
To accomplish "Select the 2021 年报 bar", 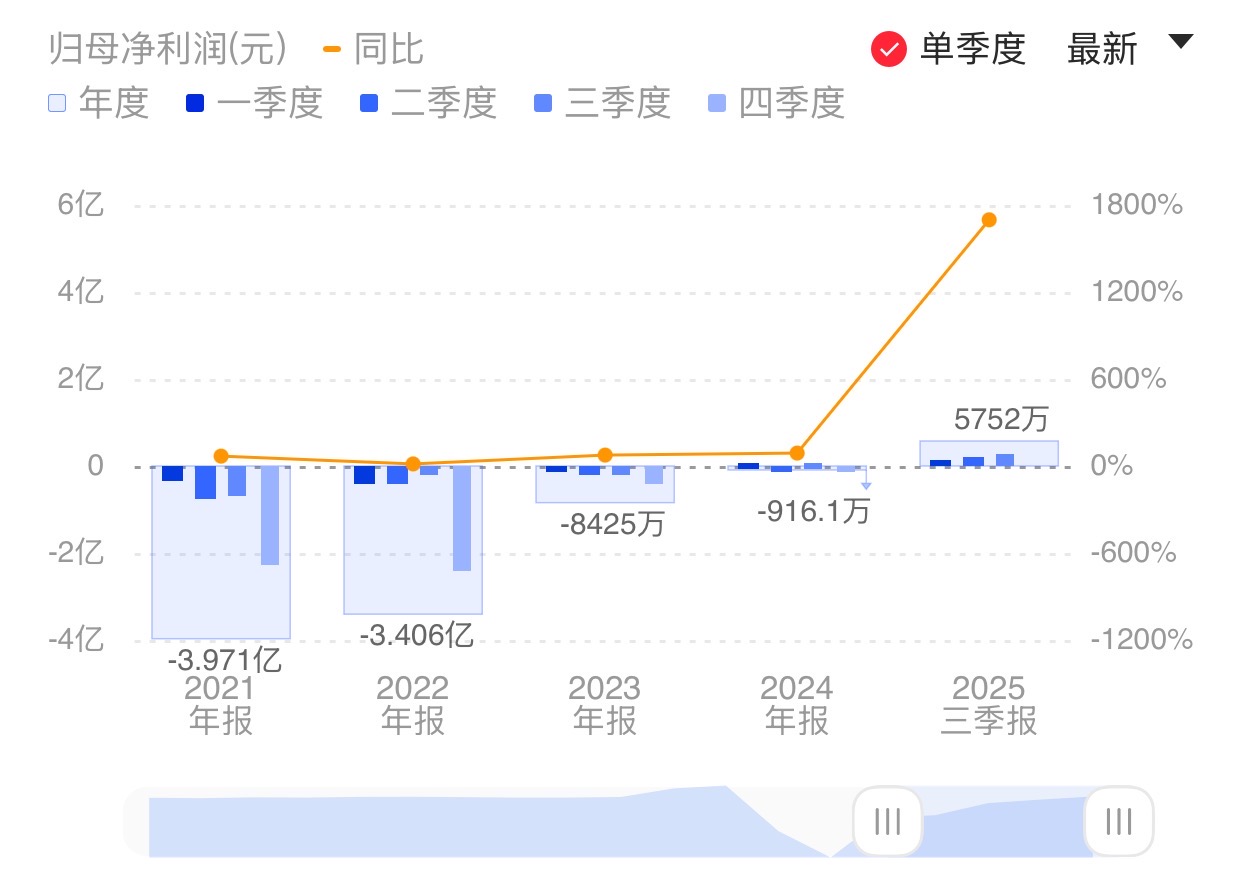I will coord(221,552).
